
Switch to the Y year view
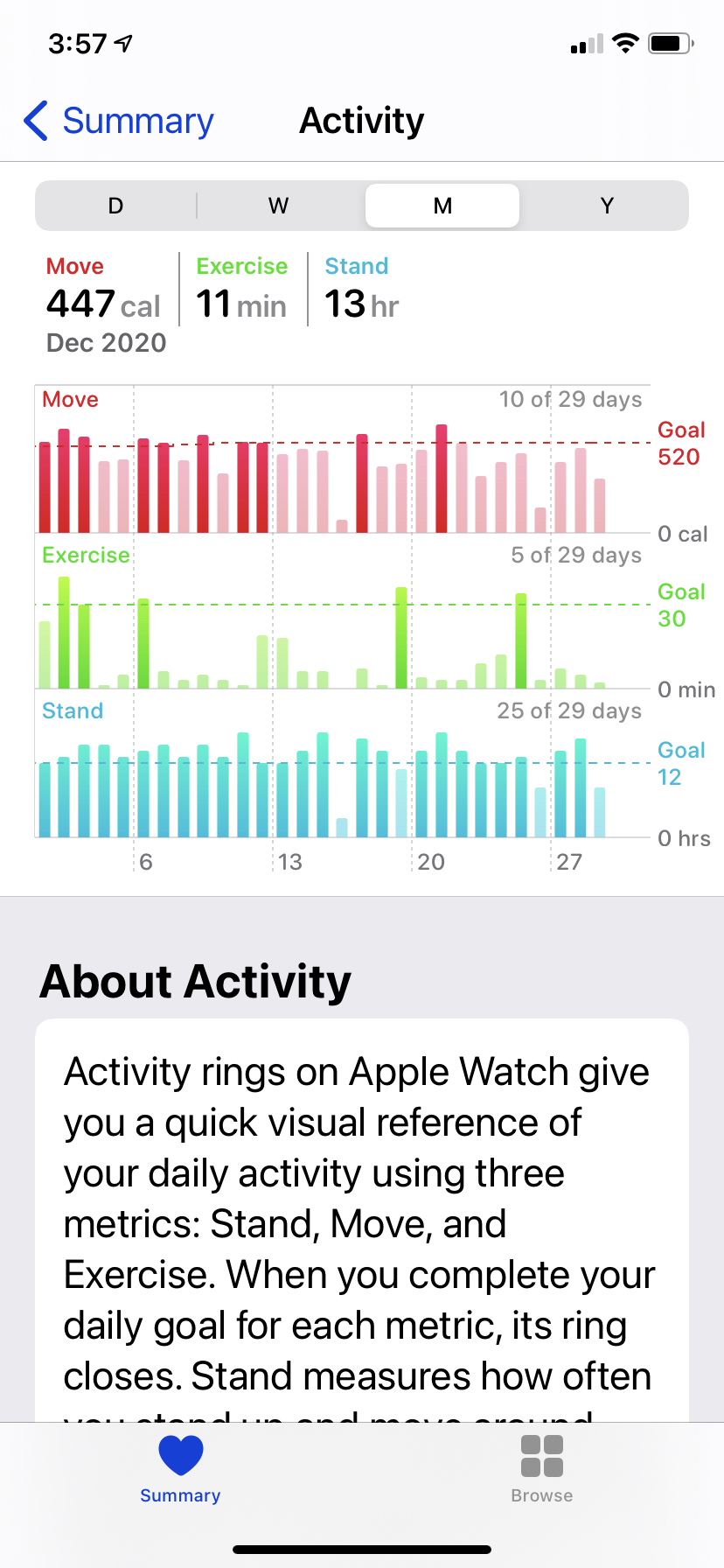pos(606,206)
